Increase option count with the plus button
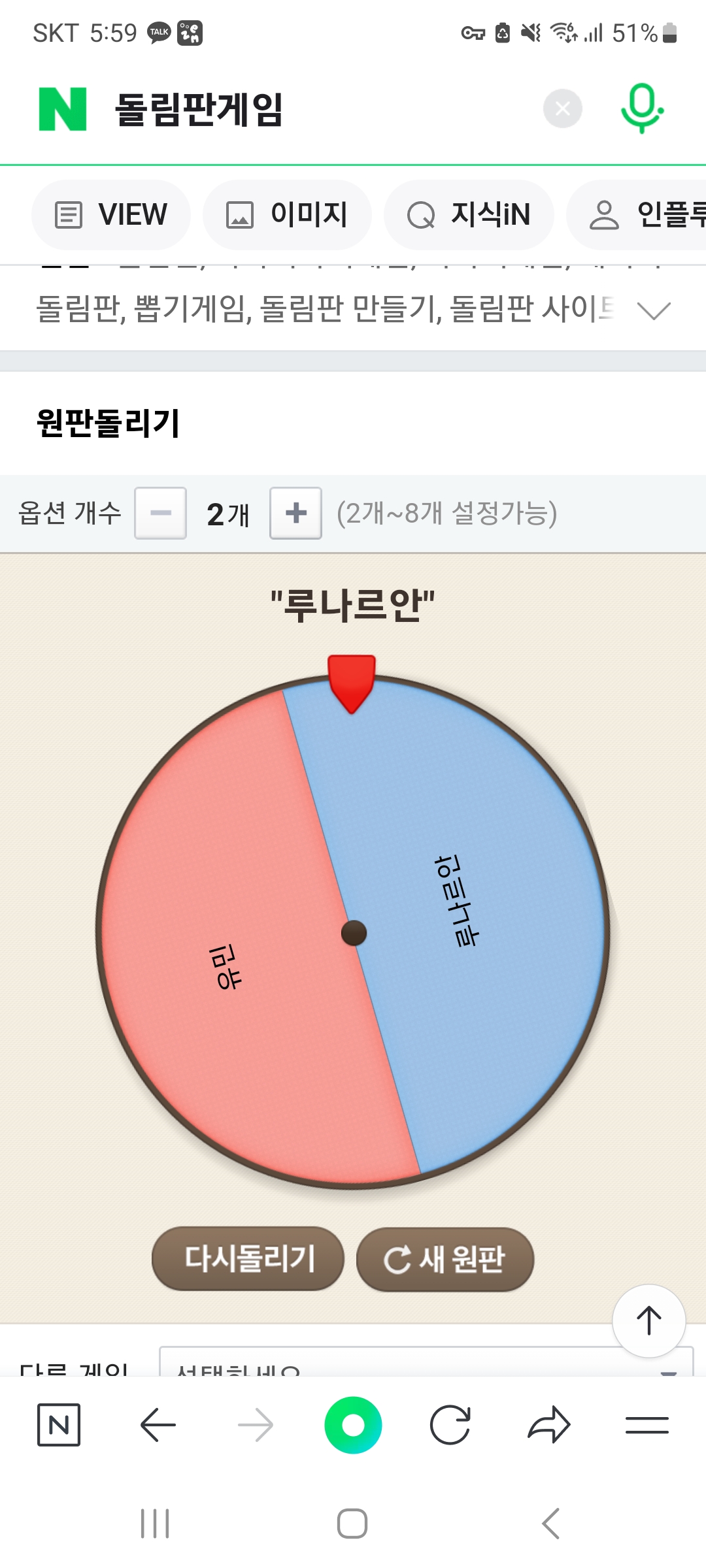706x1568 pixels. 296,513
